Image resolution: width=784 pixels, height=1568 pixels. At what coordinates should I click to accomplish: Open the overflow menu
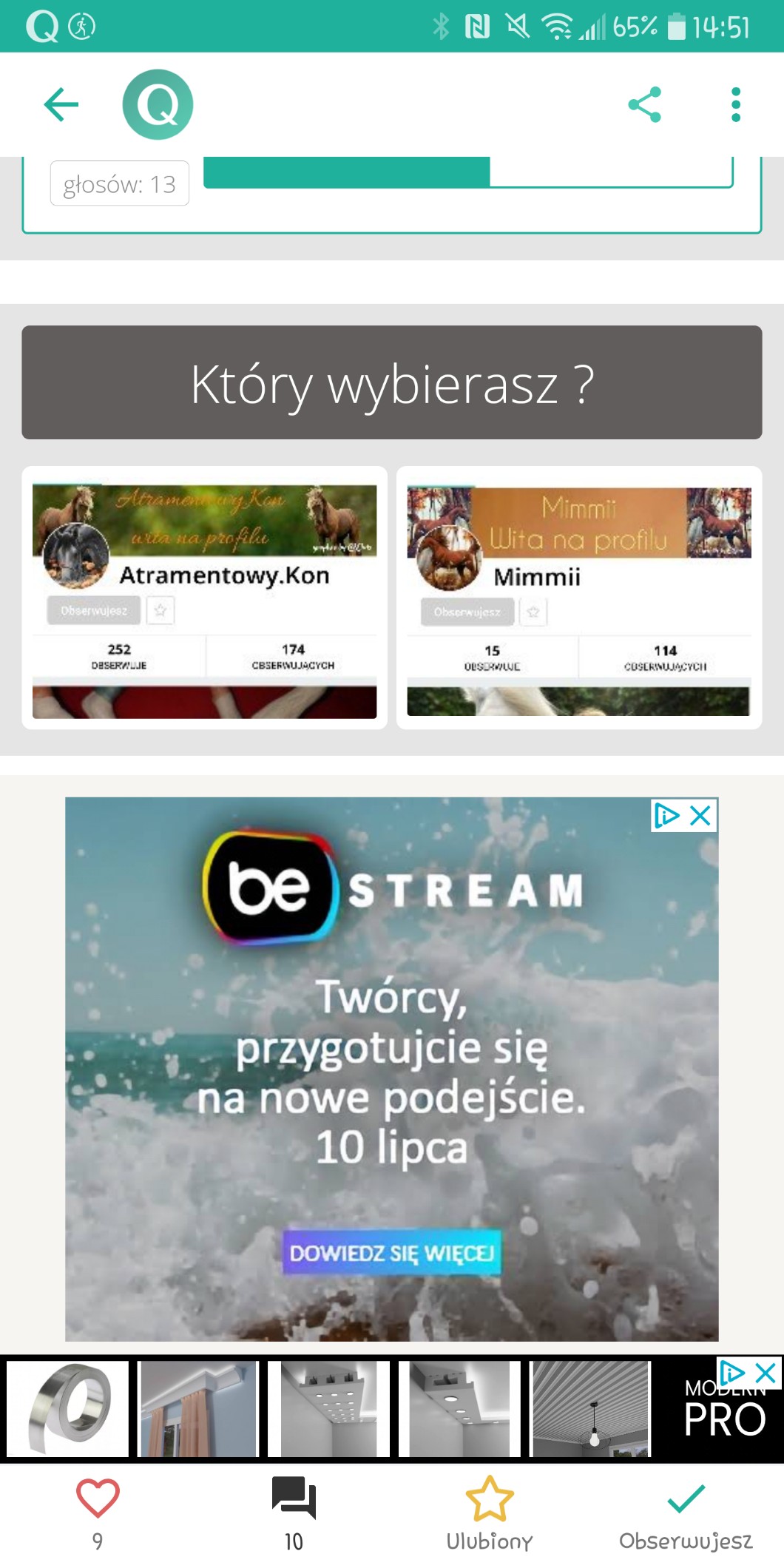(735, 104)
